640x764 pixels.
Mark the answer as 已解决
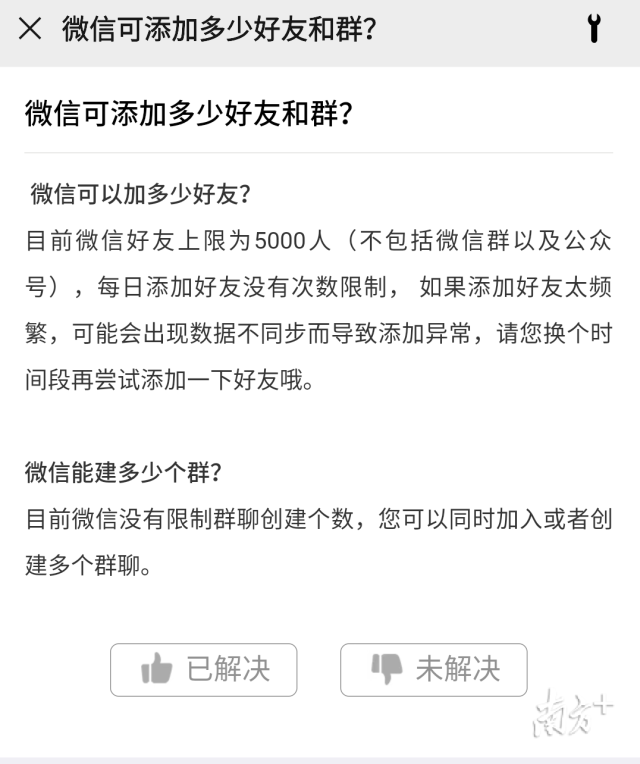pos(204,669)
